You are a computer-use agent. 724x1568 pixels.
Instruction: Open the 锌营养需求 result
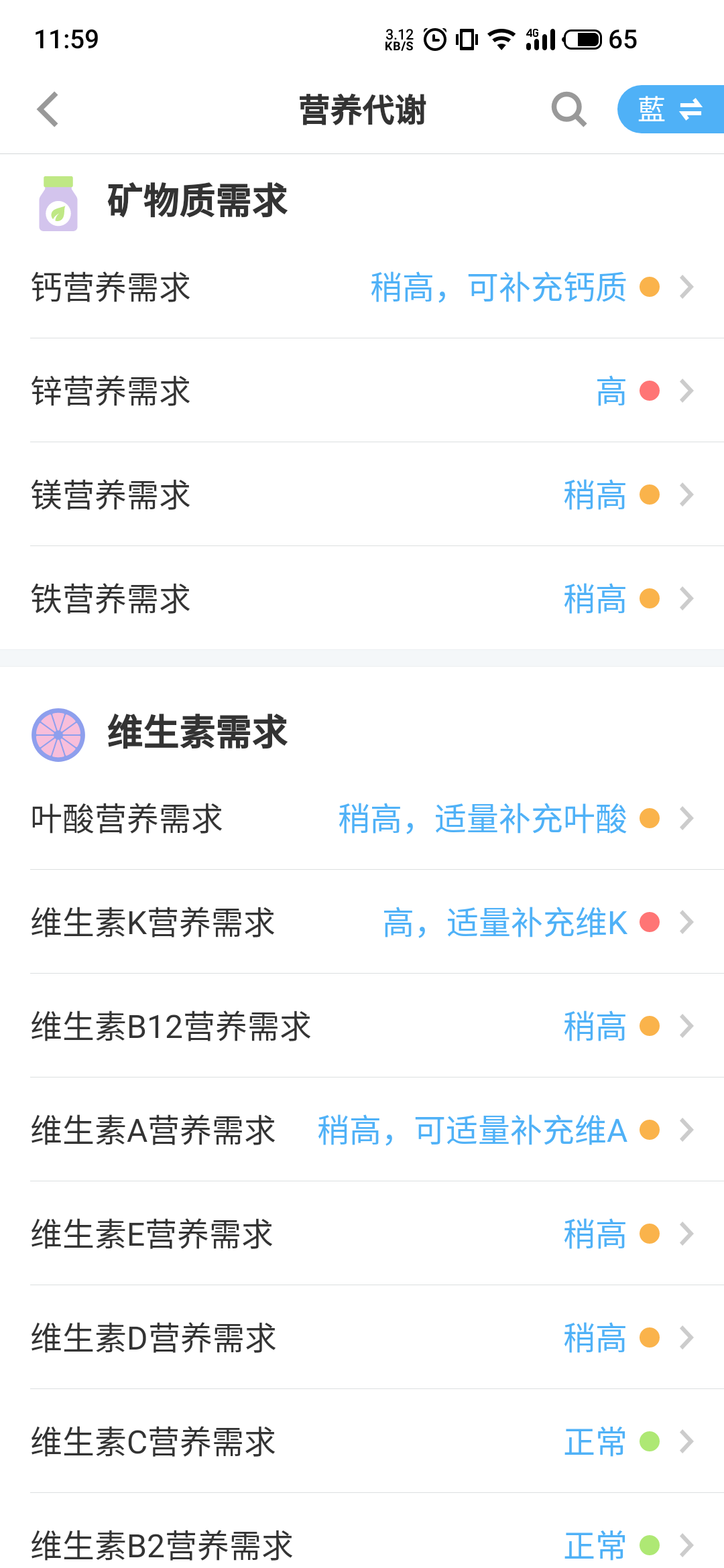point(362,391)
